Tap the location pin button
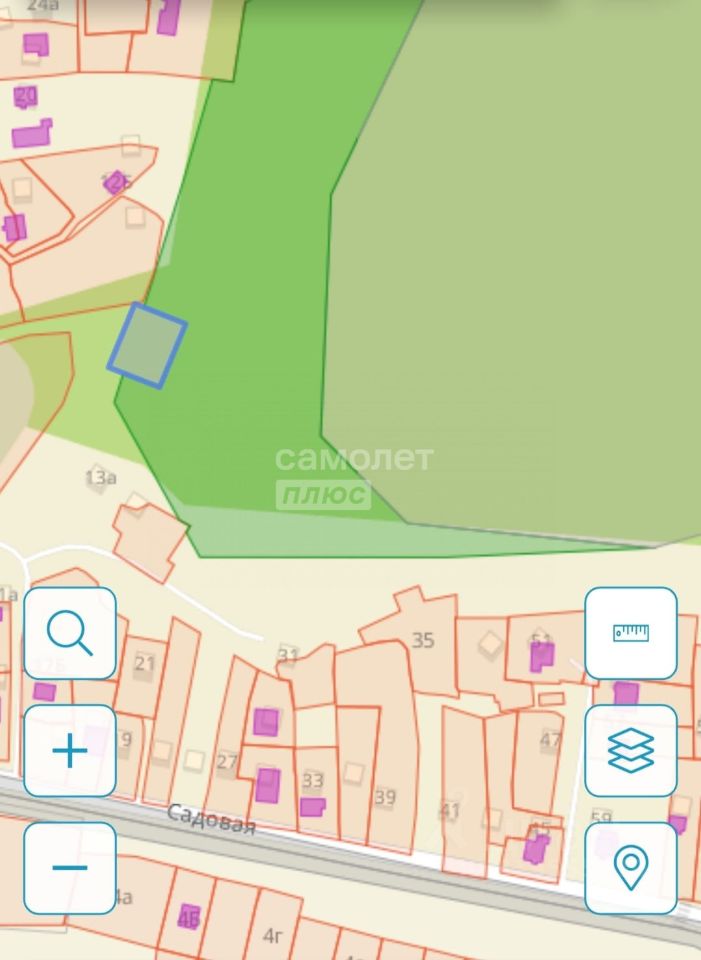 click(631, 868)
